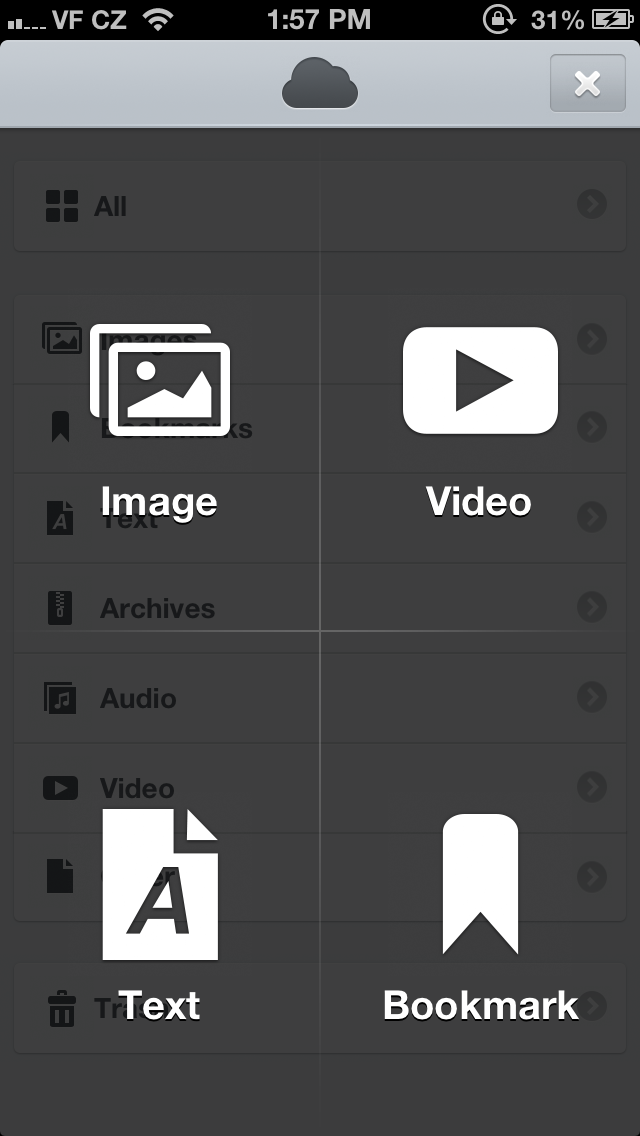Add a new Text item
The image size is (640, 1136).
click(x=160, y=915)
